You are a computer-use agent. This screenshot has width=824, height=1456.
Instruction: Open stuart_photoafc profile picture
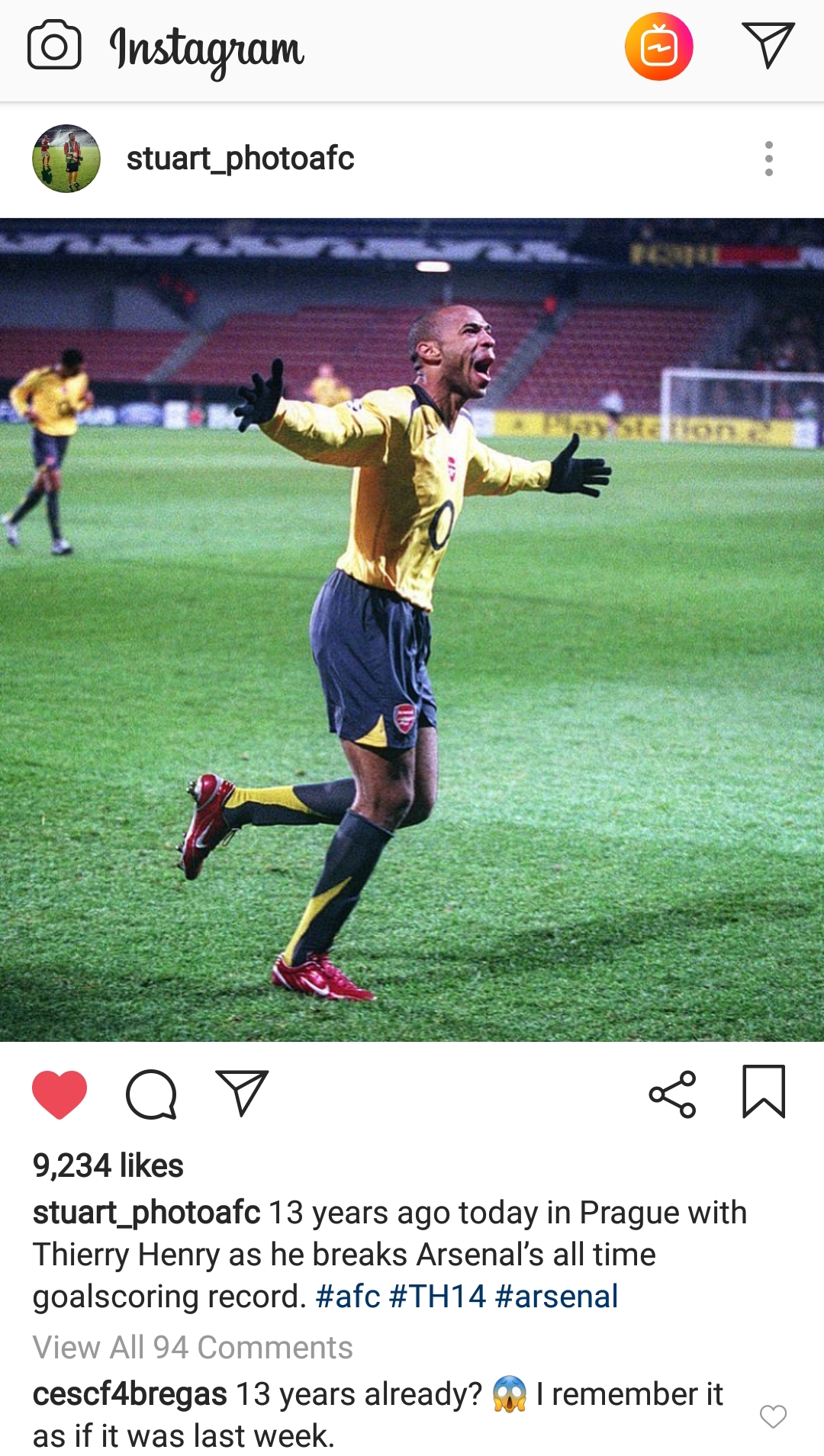coord(66,159)
